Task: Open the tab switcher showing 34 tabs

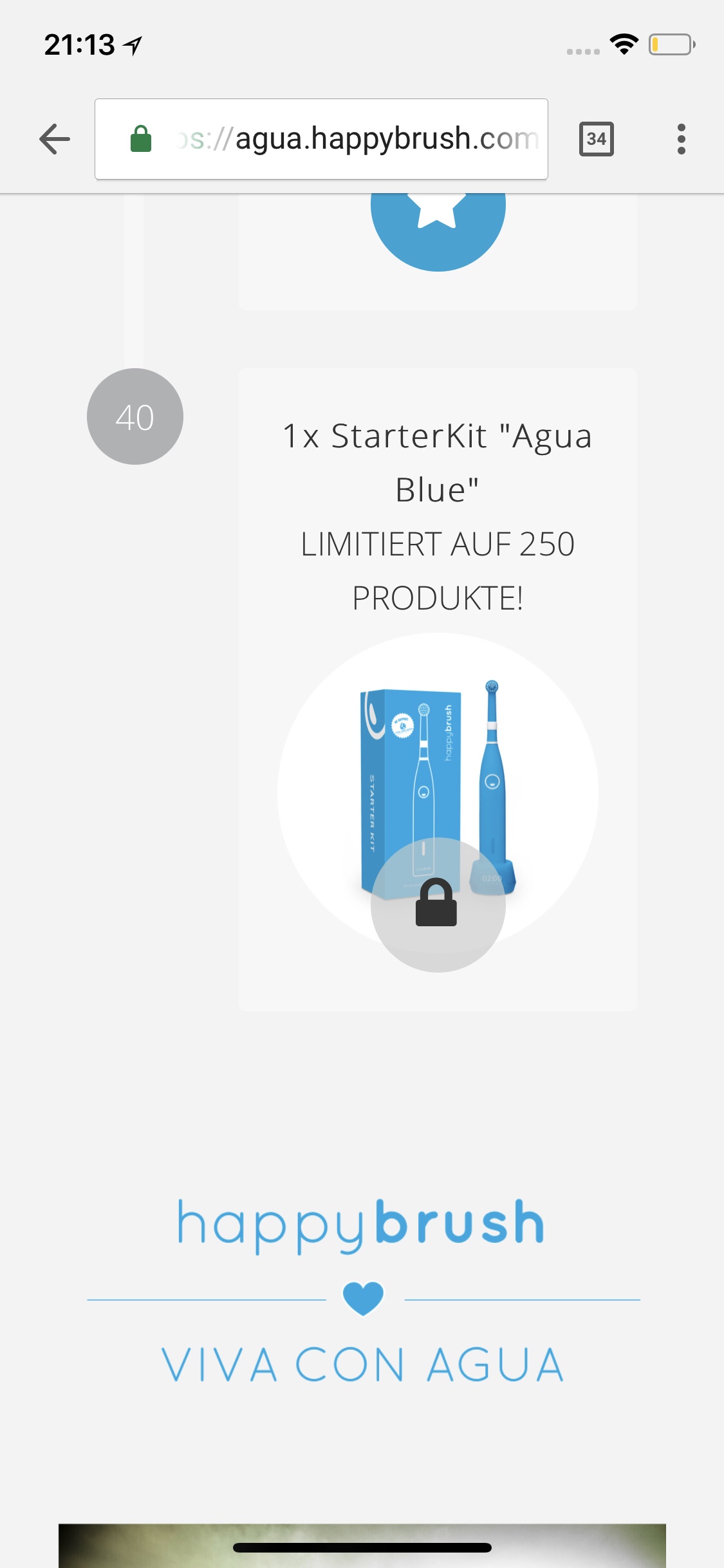Action: point(596,139)
